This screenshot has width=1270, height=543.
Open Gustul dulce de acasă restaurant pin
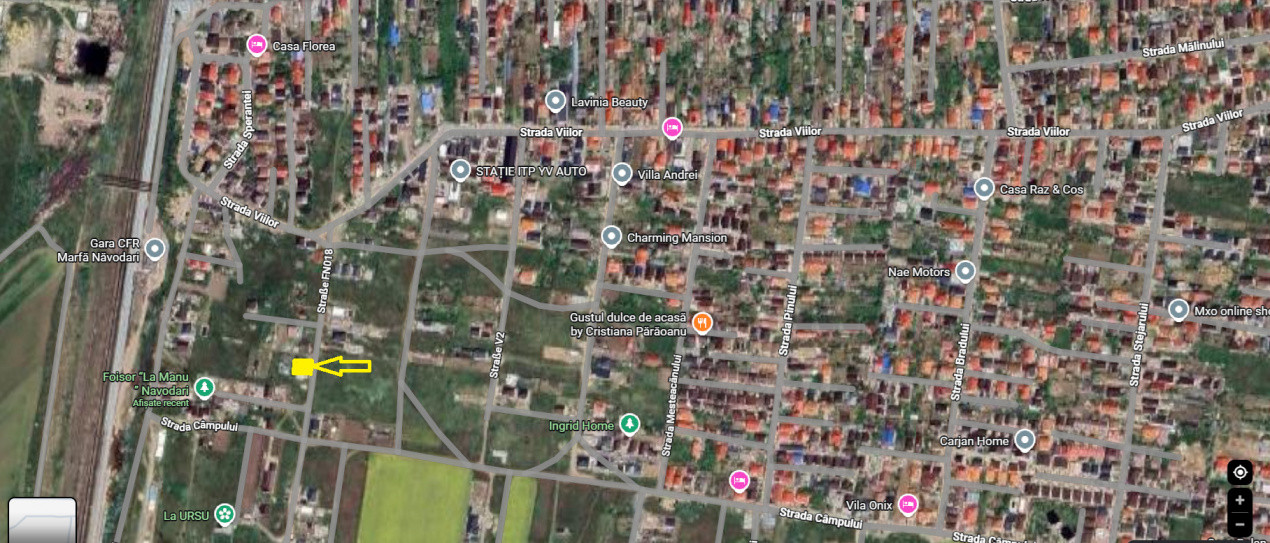[x=704, y=322]
